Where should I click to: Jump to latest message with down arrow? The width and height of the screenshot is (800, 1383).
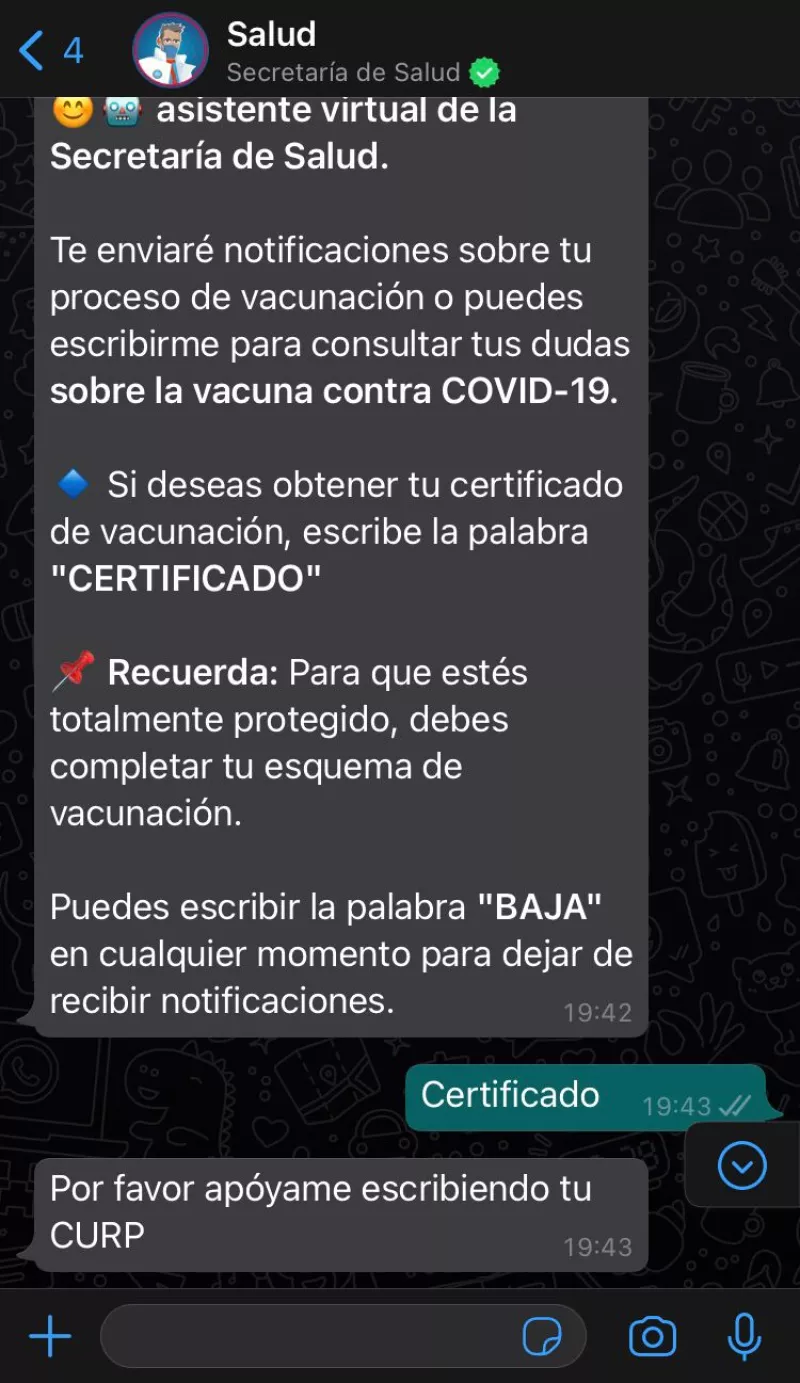point(742,1165)
